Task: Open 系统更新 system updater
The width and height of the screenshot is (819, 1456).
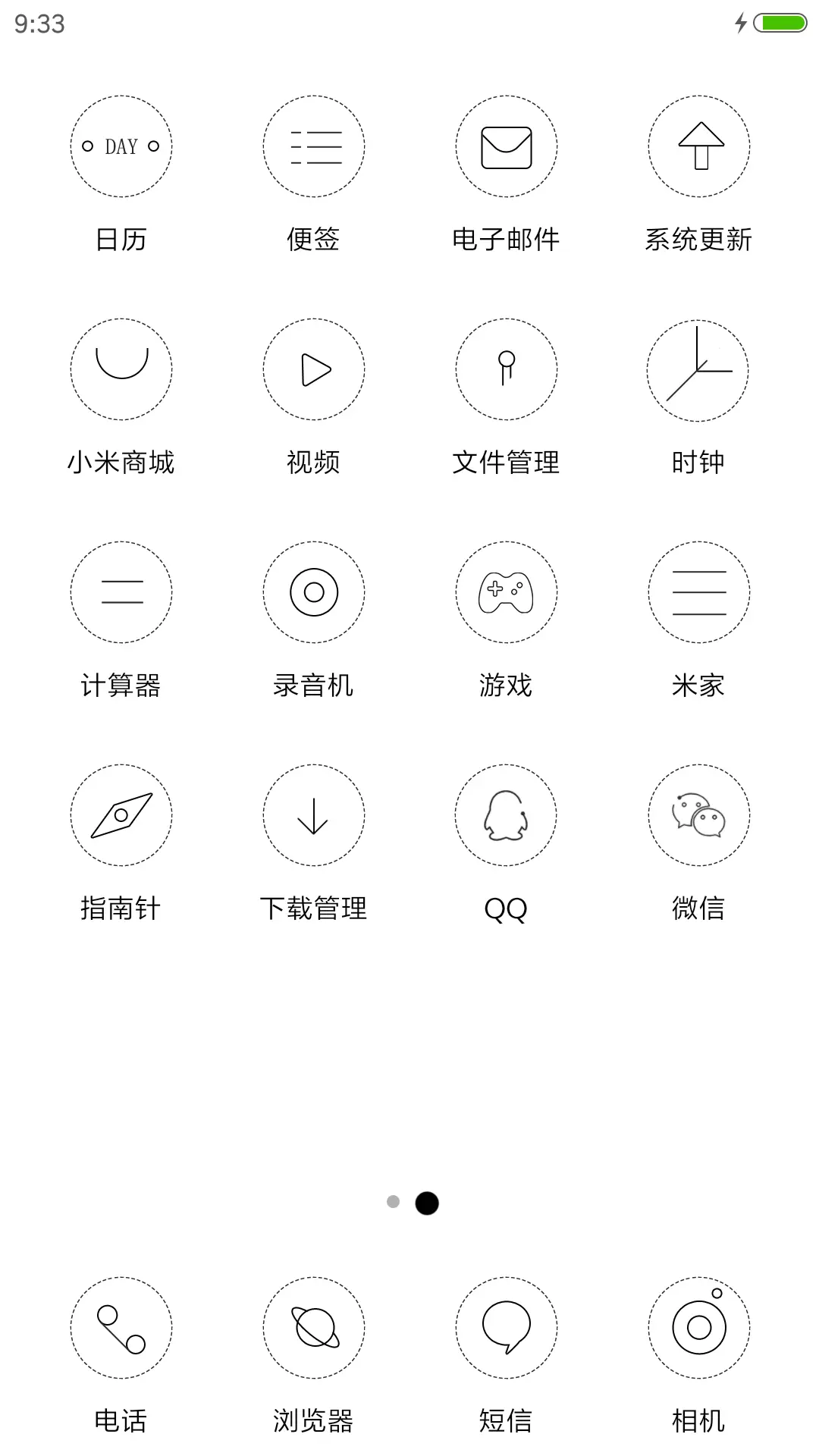Action: [x=698, y=146]
